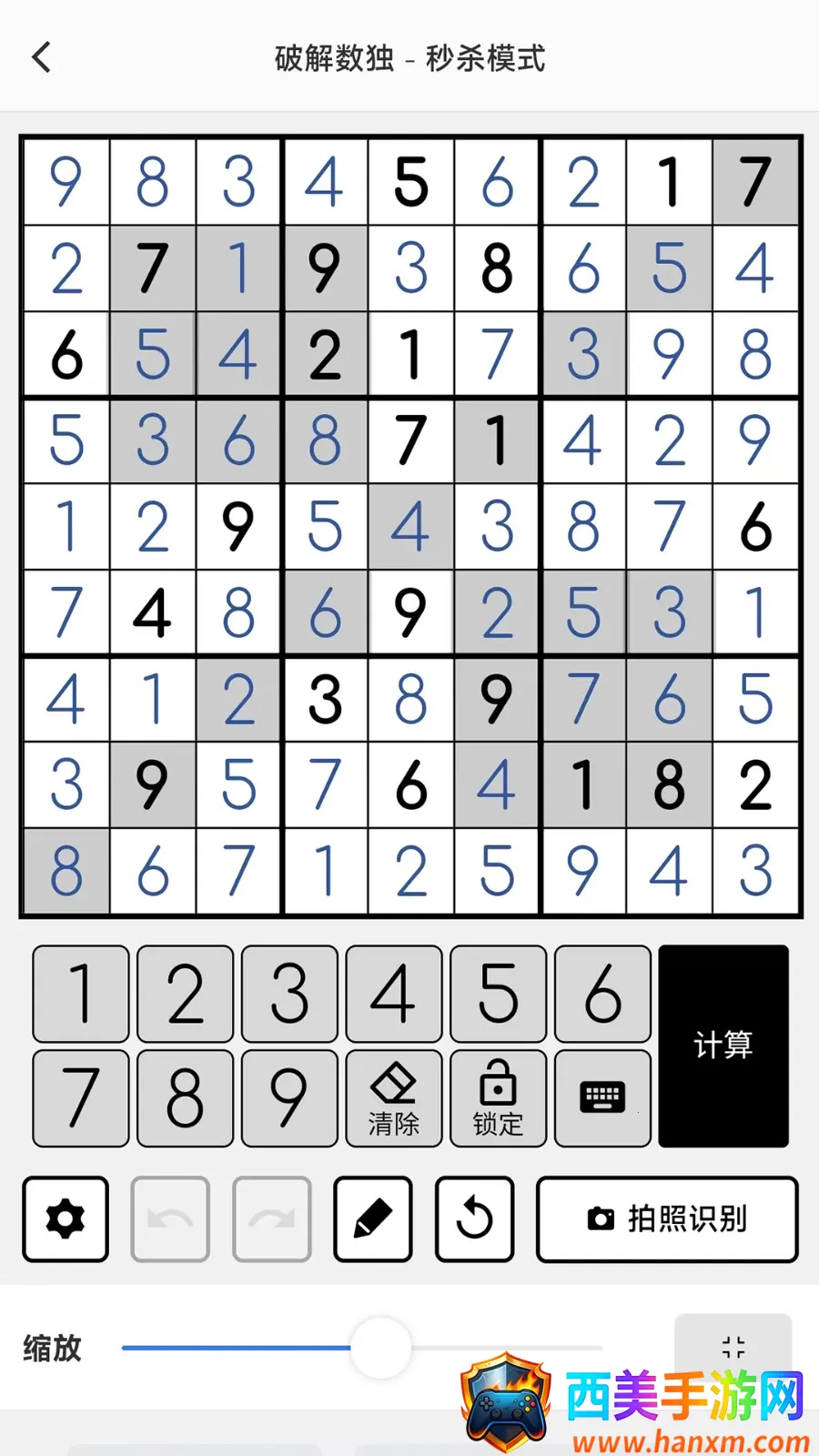The height and width of the screenshot is (1456, 819).
Task: Pick number 7 on the keypad
Action: pyautogui.click(x=81, y=1098)
